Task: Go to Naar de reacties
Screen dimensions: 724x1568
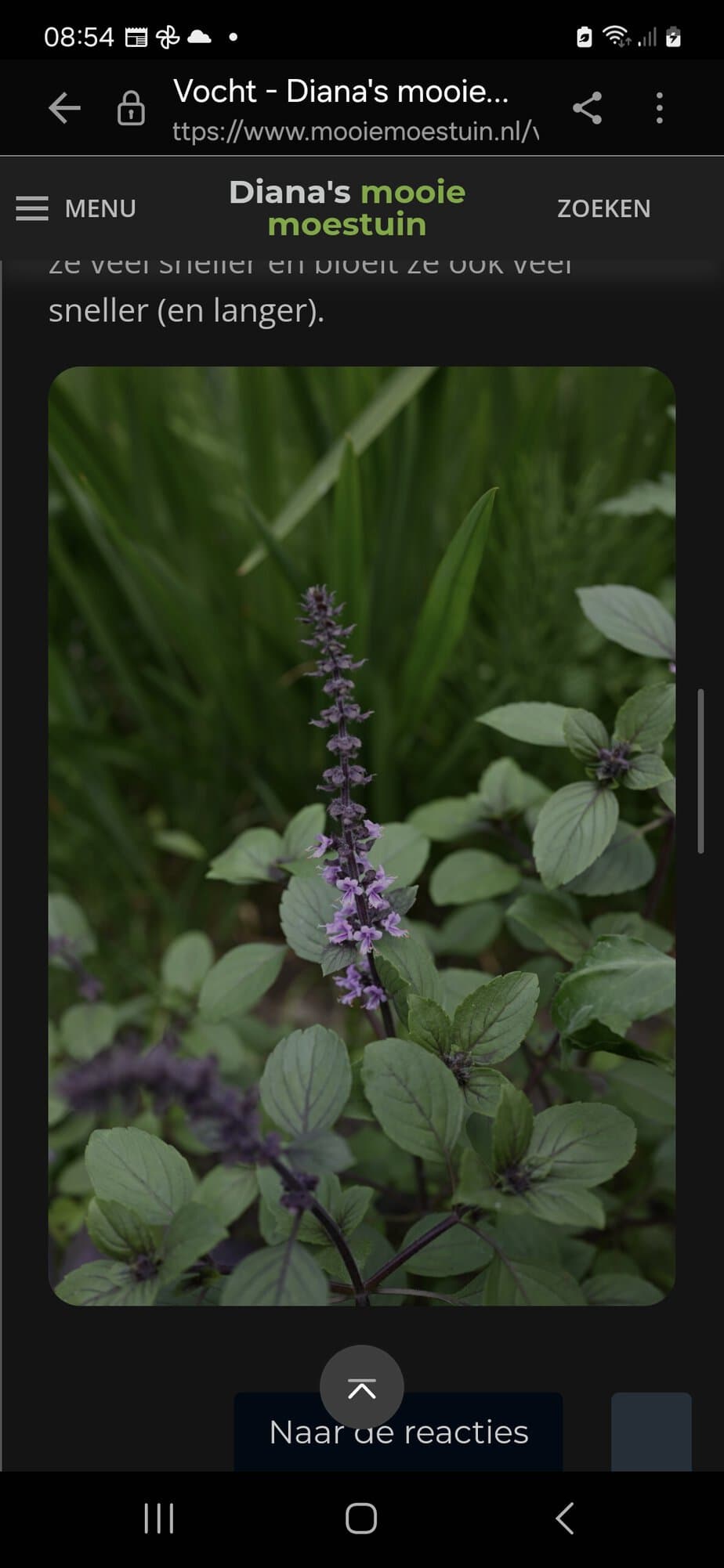Action: tap(398, 1432)
